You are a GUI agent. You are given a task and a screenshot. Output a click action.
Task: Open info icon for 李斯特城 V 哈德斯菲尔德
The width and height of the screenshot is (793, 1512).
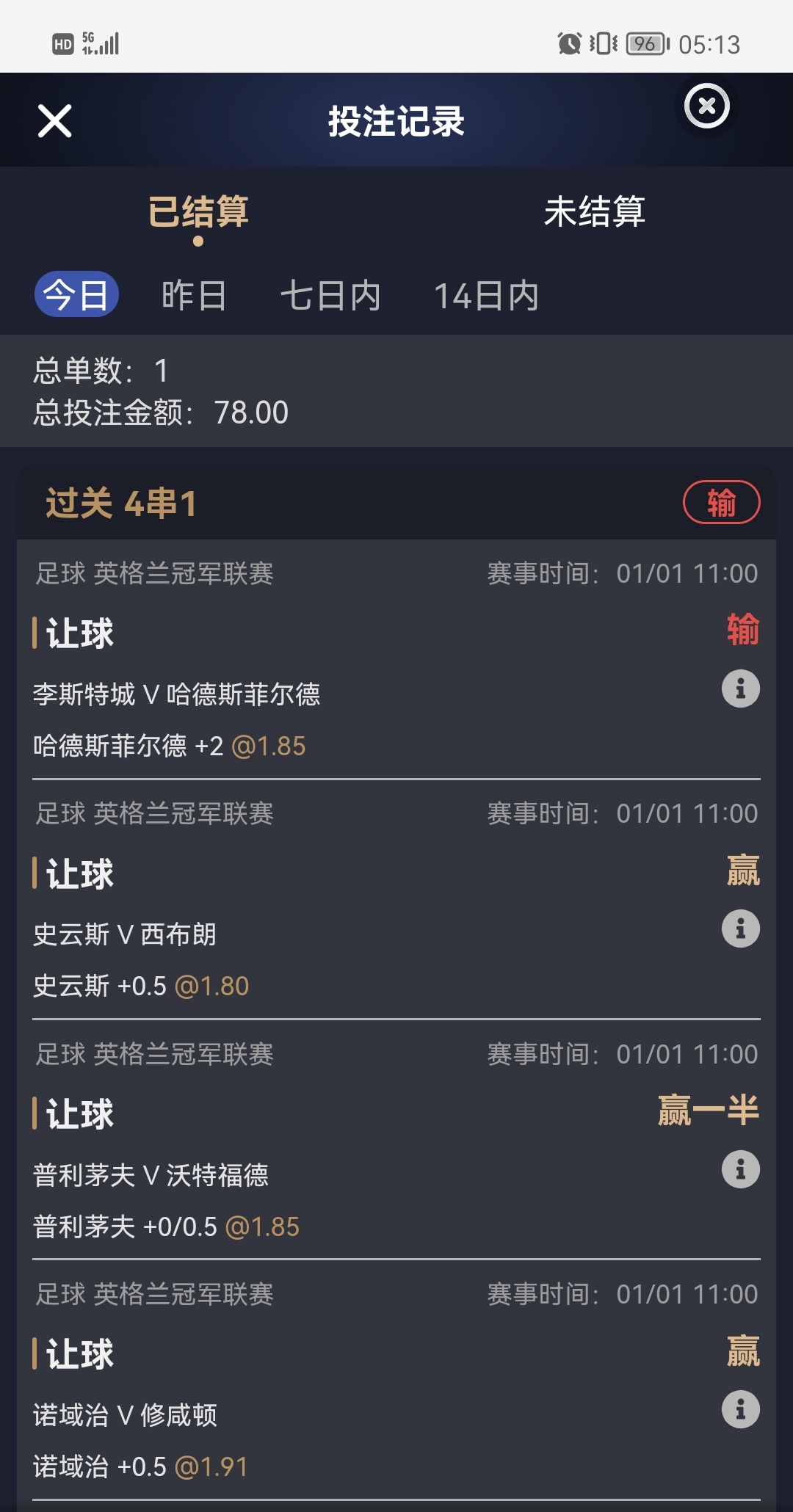740,688
